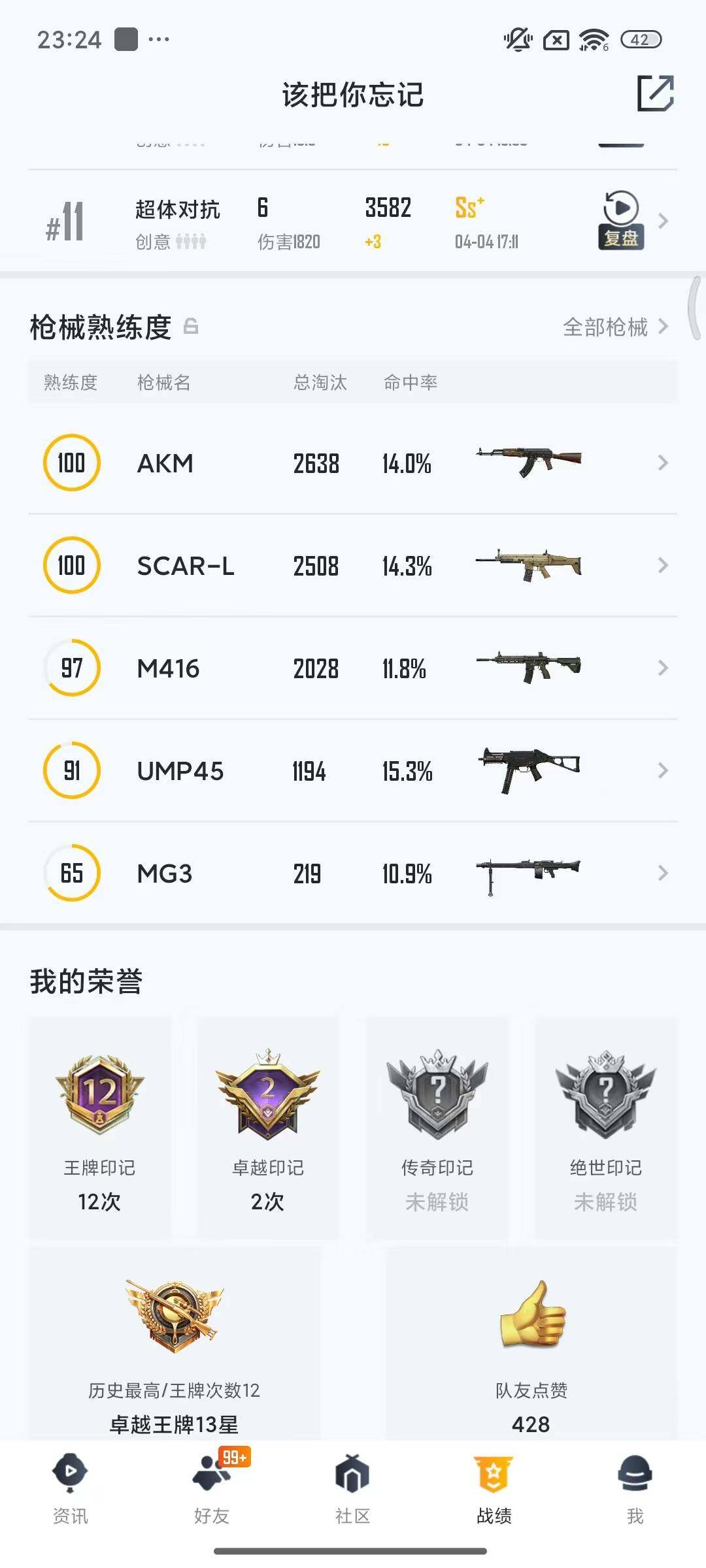Expand the match #11 超体对抗 row
Viewport: 706px width, 1568px height.
coord(663,220)
